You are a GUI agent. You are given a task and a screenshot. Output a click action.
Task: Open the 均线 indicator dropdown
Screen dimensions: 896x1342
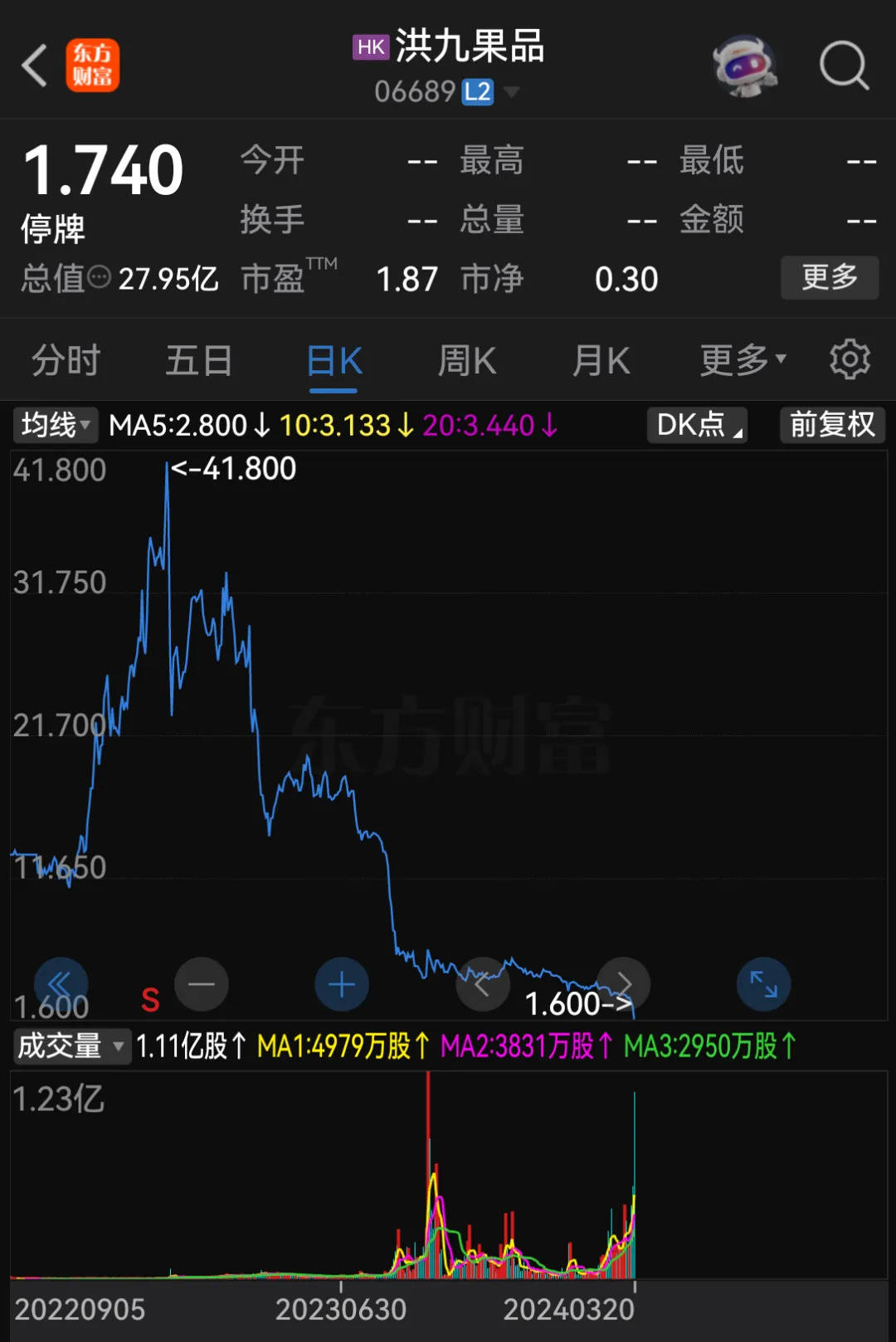coord(55,425)
